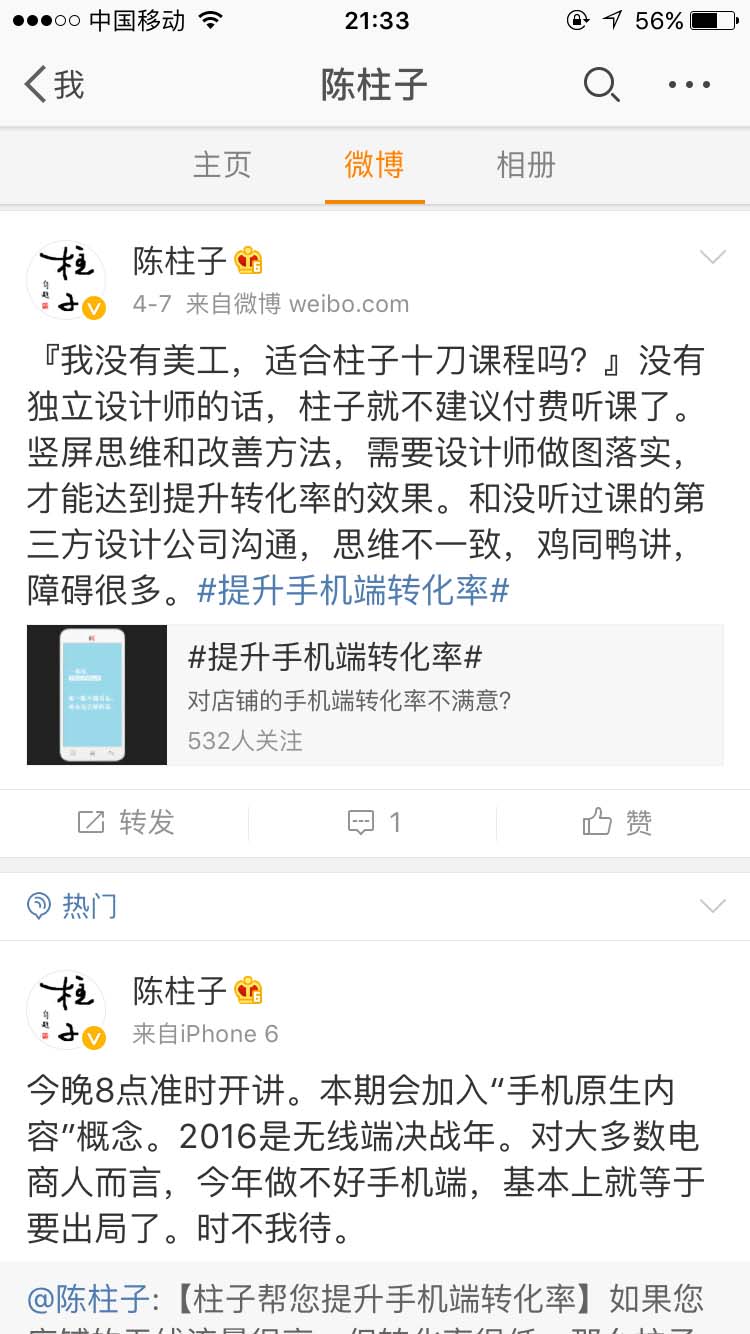The width and height of the screenshot is (750, 1334).
Task: Click the orange verified badge on second post's avatar
Action: coord(95,1038)
